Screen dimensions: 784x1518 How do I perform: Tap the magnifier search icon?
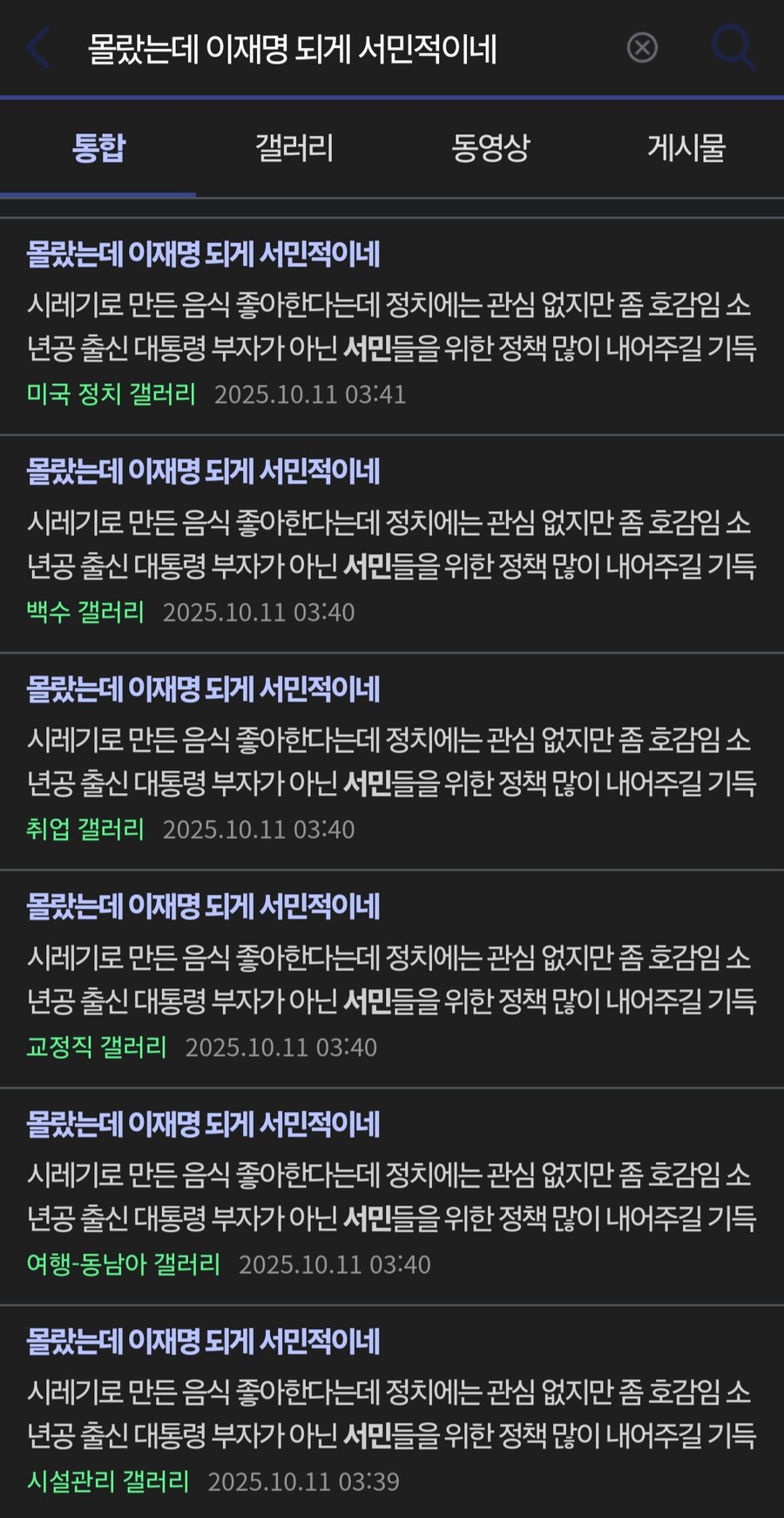(733, 47)
